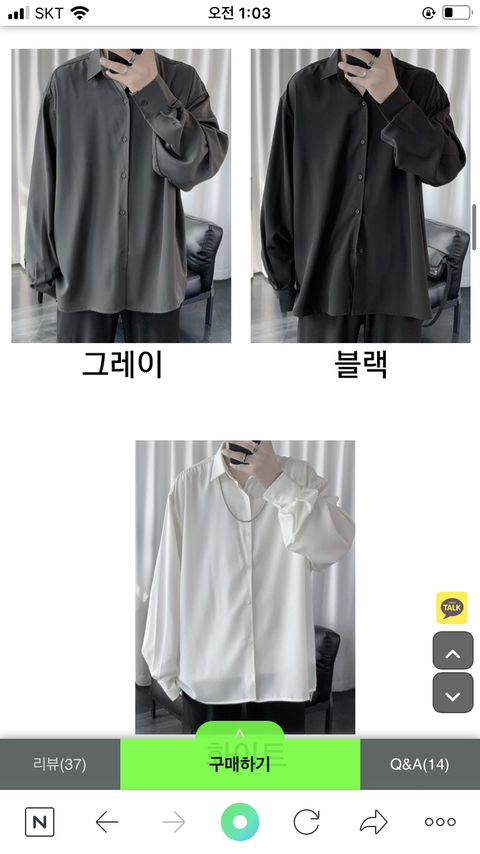Tap the green Naver search circle
Viewport: 480px width, 854px height.
click(x=240, y=822)
